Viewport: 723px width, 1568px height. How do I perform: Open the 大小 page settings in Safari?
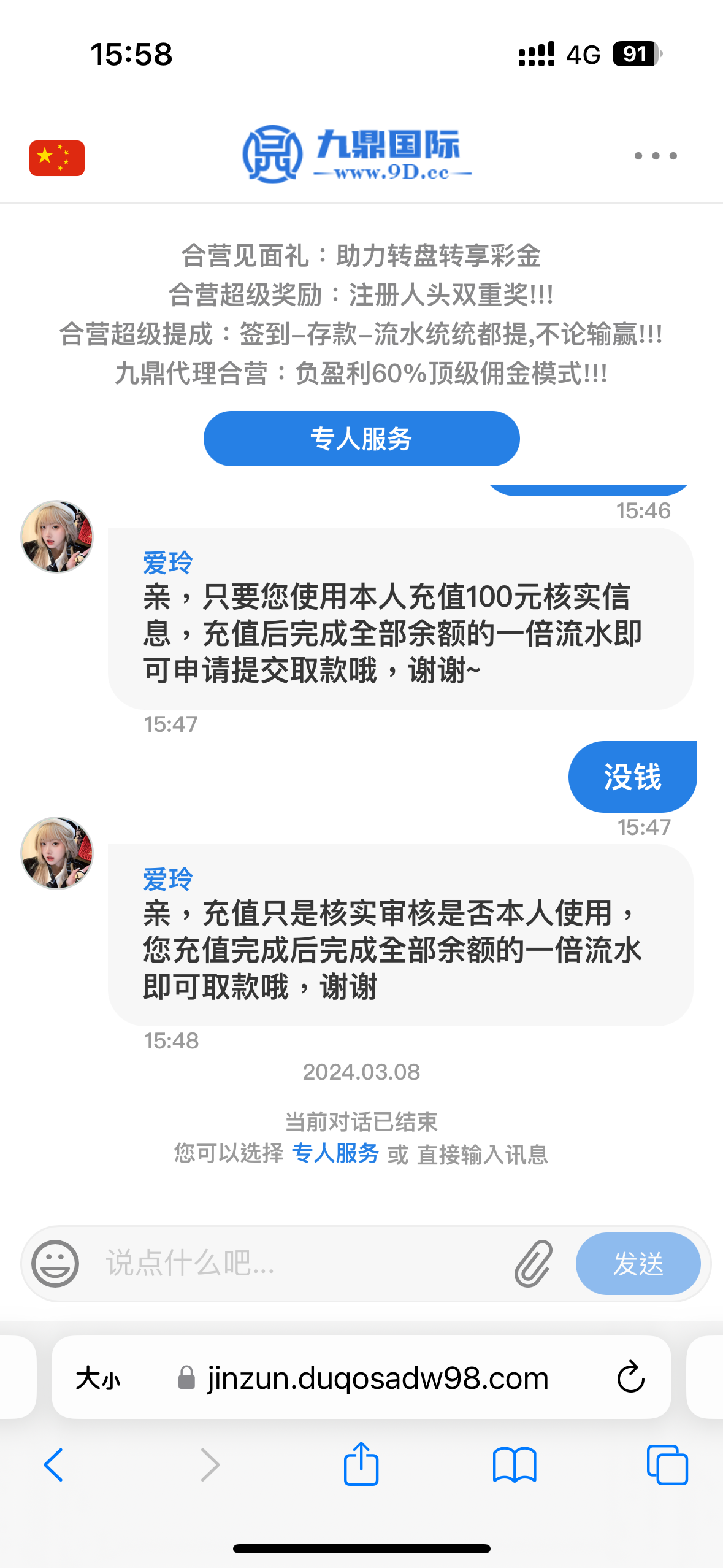[x=98, y=1378]
